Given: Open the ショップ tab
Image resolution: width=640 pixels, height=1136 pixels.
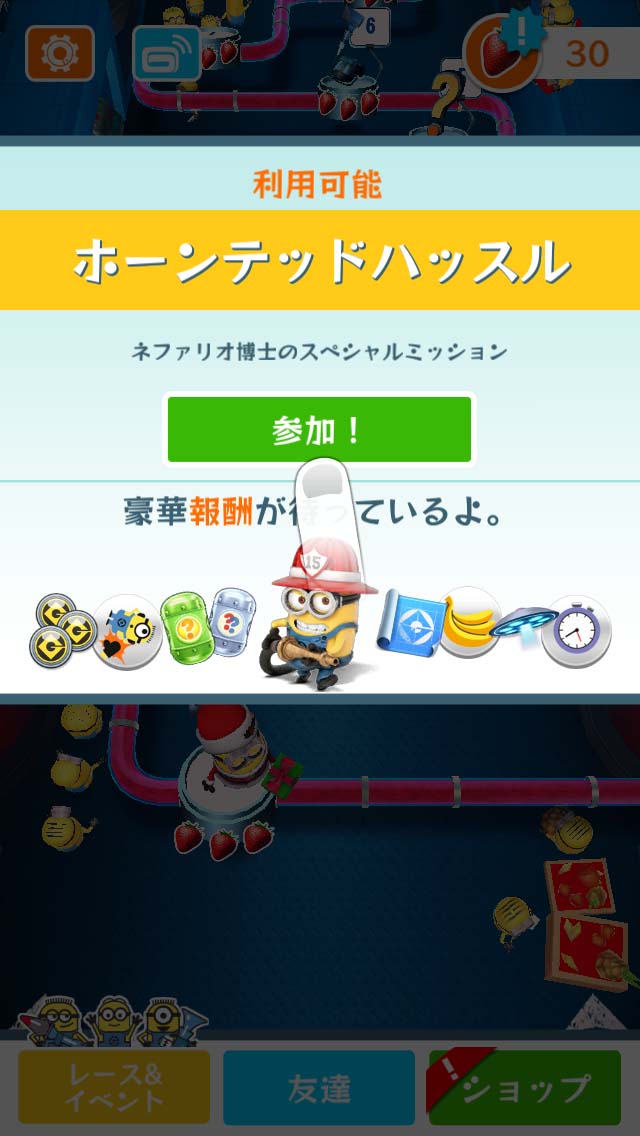Looking at the screenshot, I should point(525,1088).
